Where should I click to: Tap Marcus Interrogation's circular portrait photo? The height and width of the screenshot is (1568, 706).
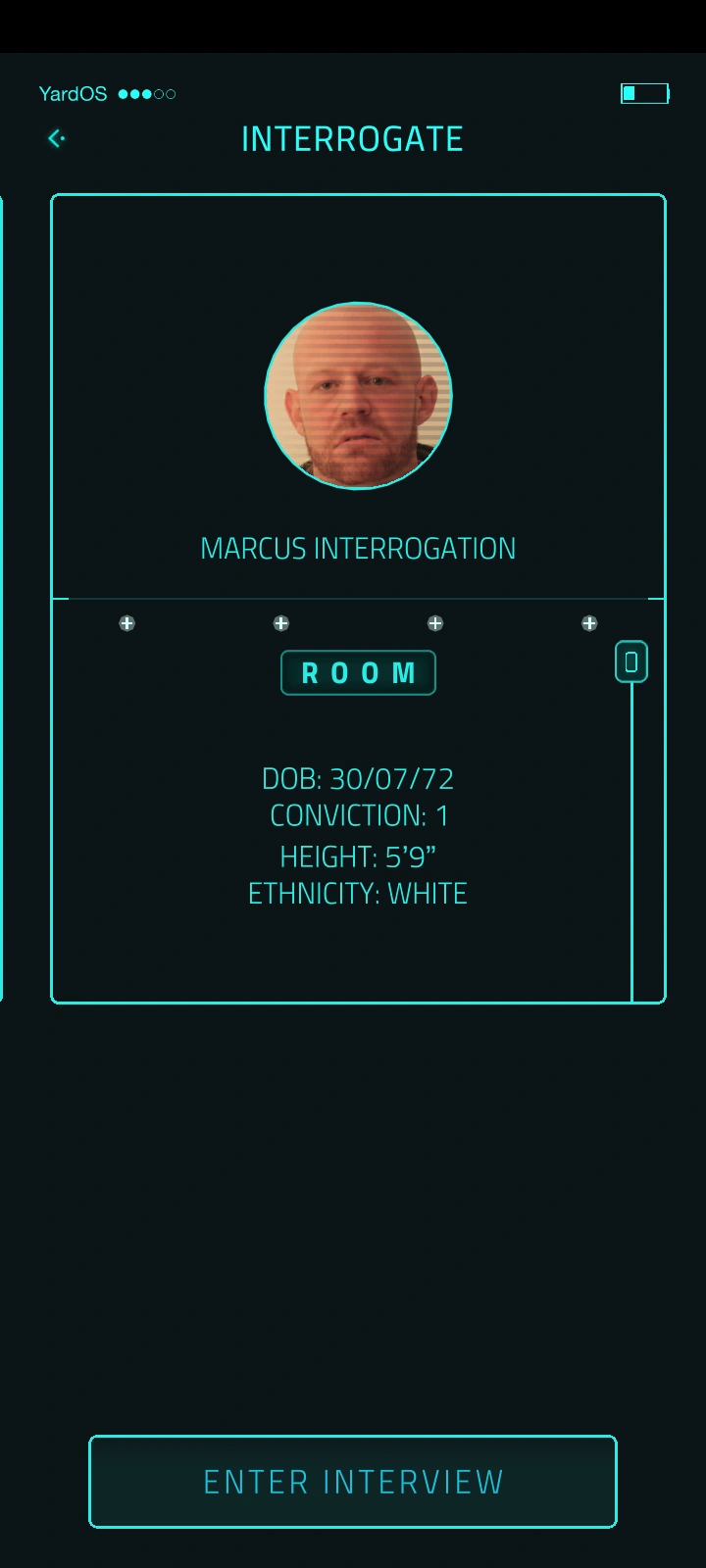point(358,395)
